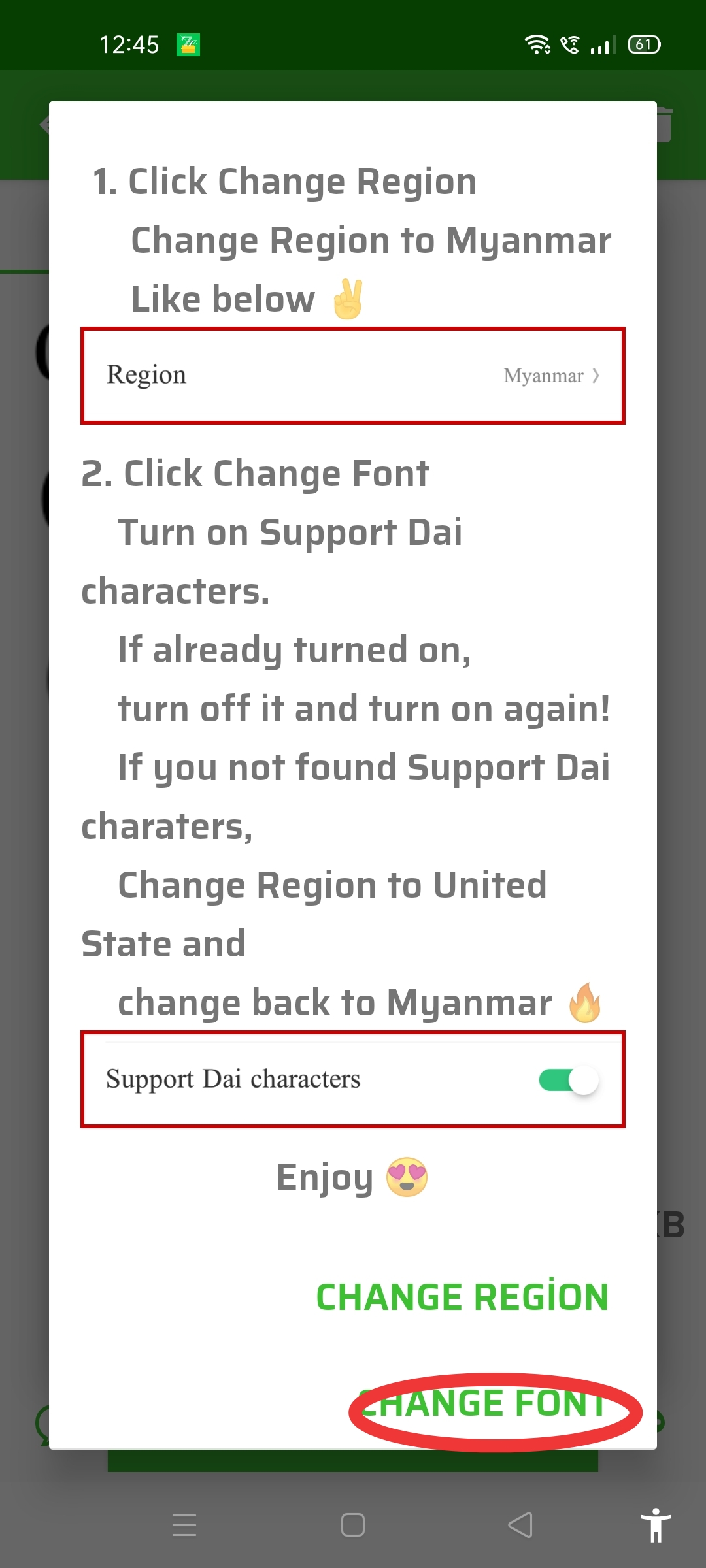Open the recent apps menu

click(184, 1526)
